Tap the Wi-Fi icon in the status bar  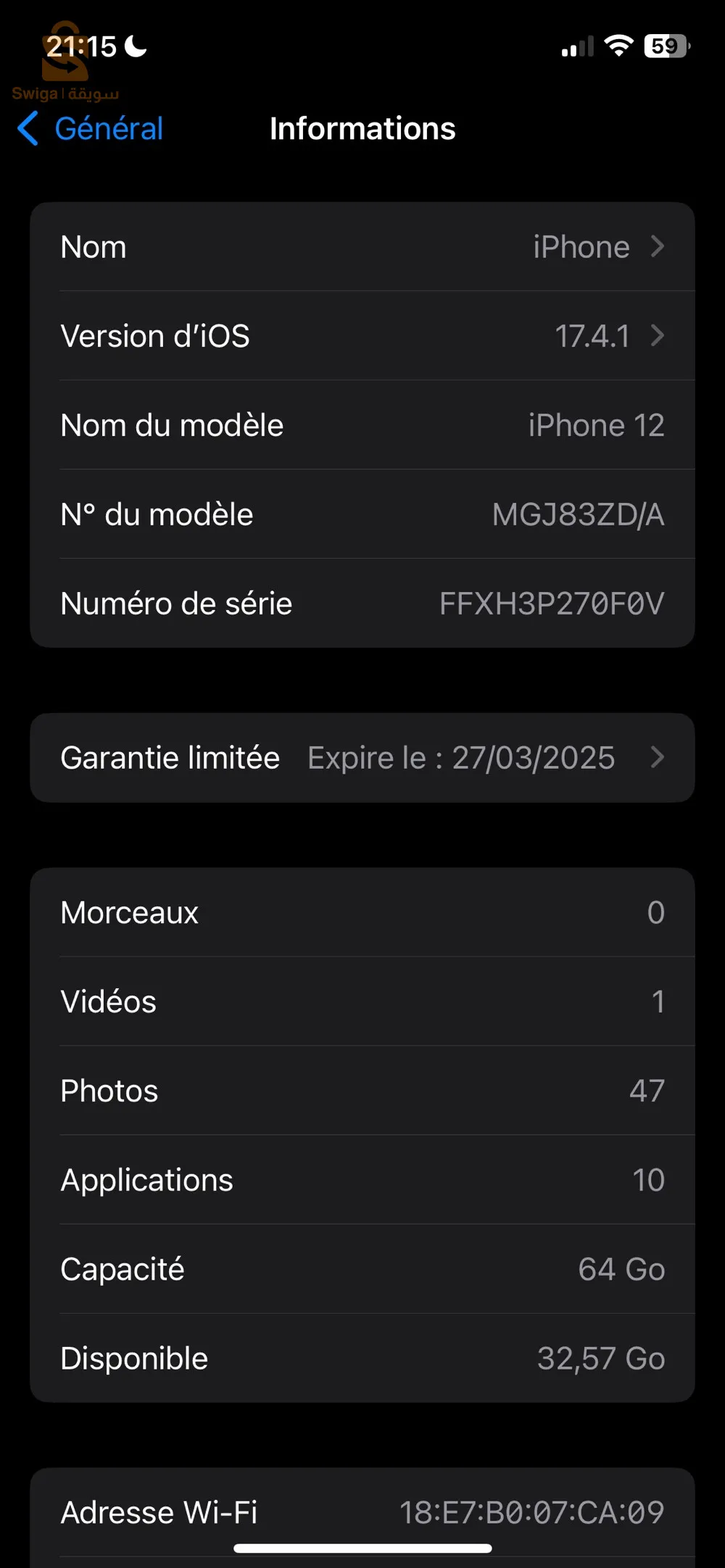(x=618, y=46)
